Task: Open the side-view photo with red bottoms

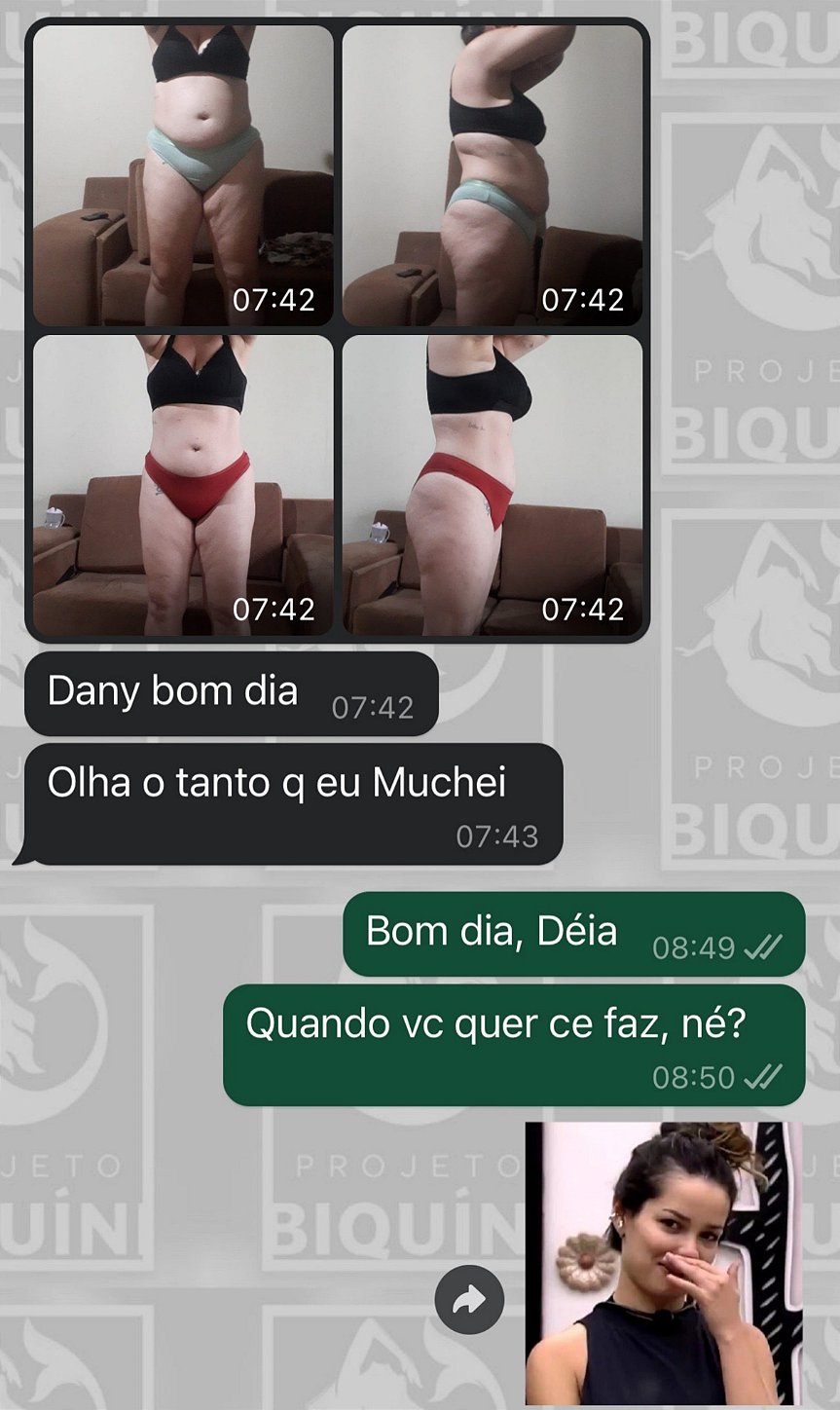Action: point(493,485)
